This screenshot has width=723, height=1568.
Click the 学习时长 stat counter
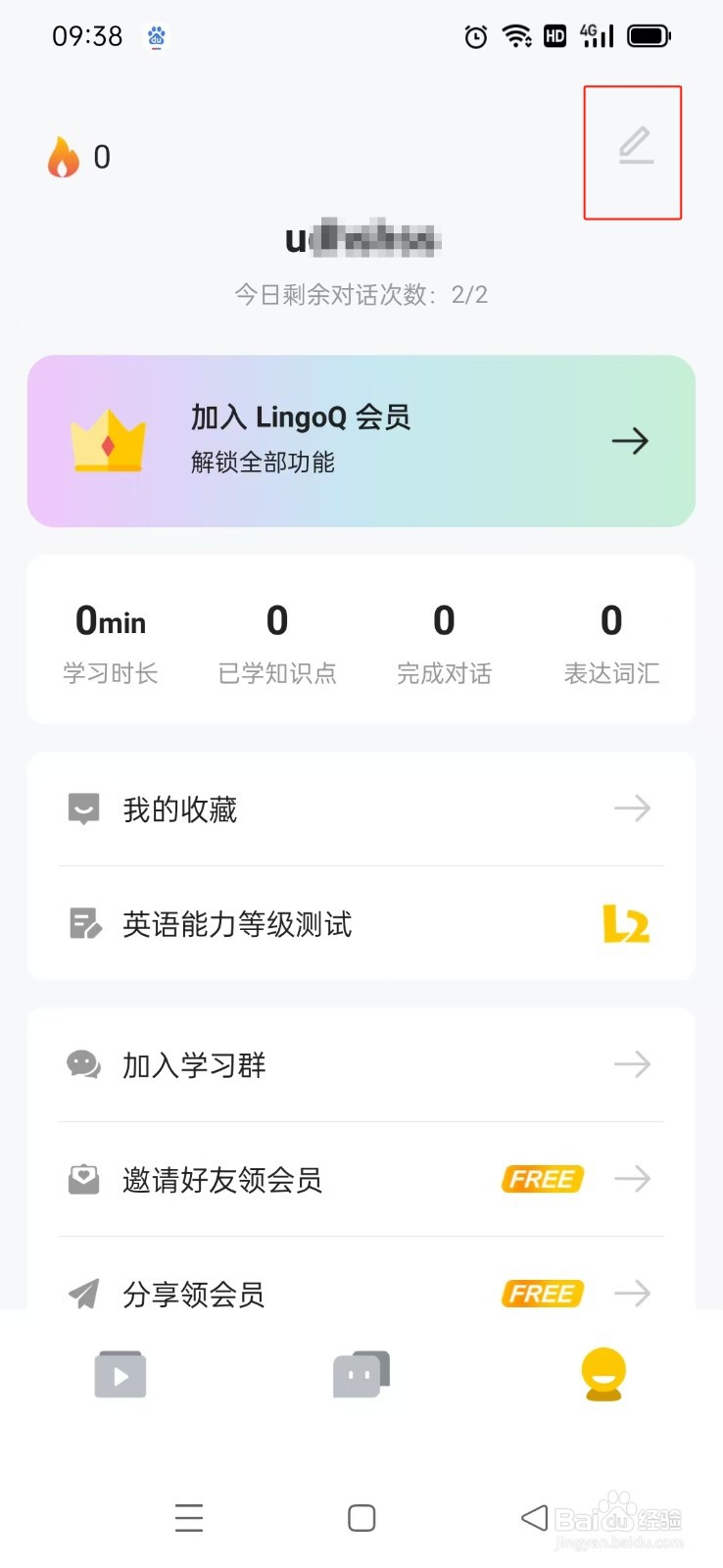pos(110,637)
